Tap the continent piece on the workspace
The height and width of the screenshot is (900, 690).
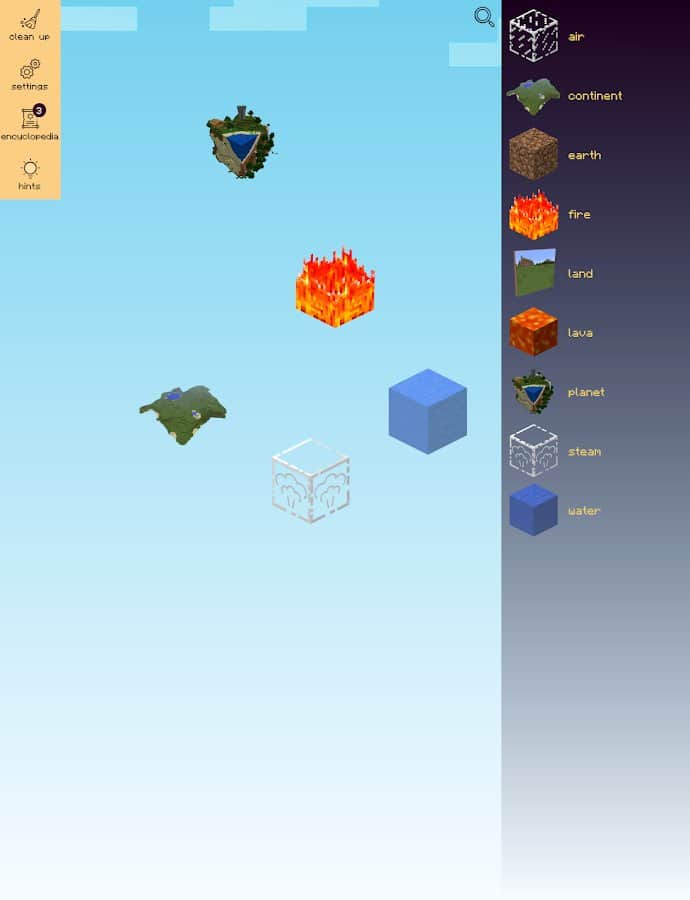click(183, 411)
